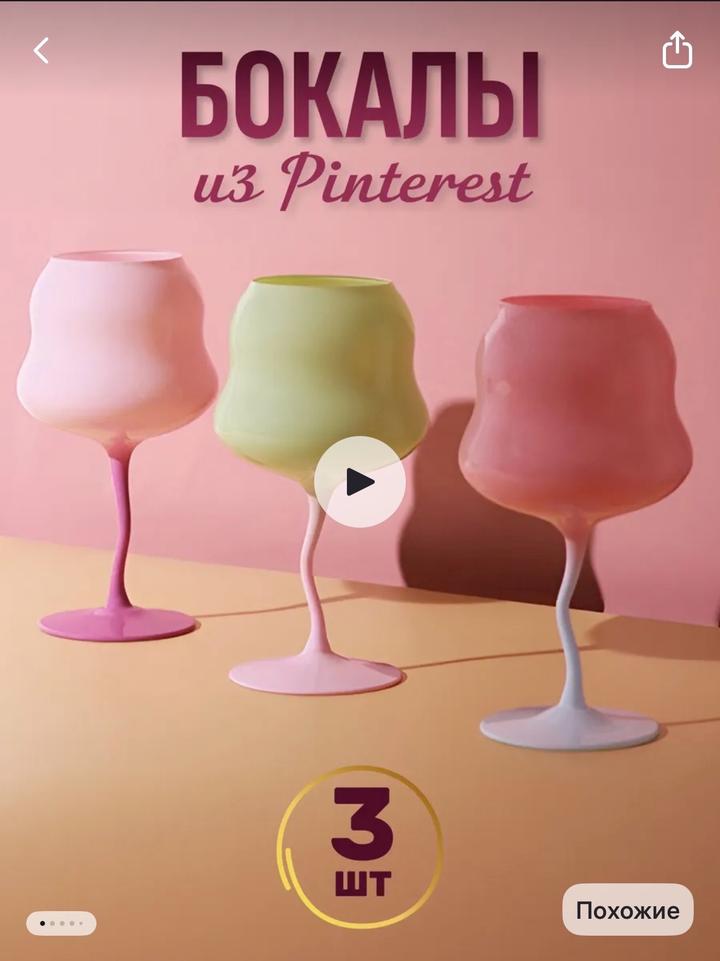Image resolution: width=720 pixels, height=961 pixels.
Task: Tap the image page indicator dots
Action: [61, 923]
